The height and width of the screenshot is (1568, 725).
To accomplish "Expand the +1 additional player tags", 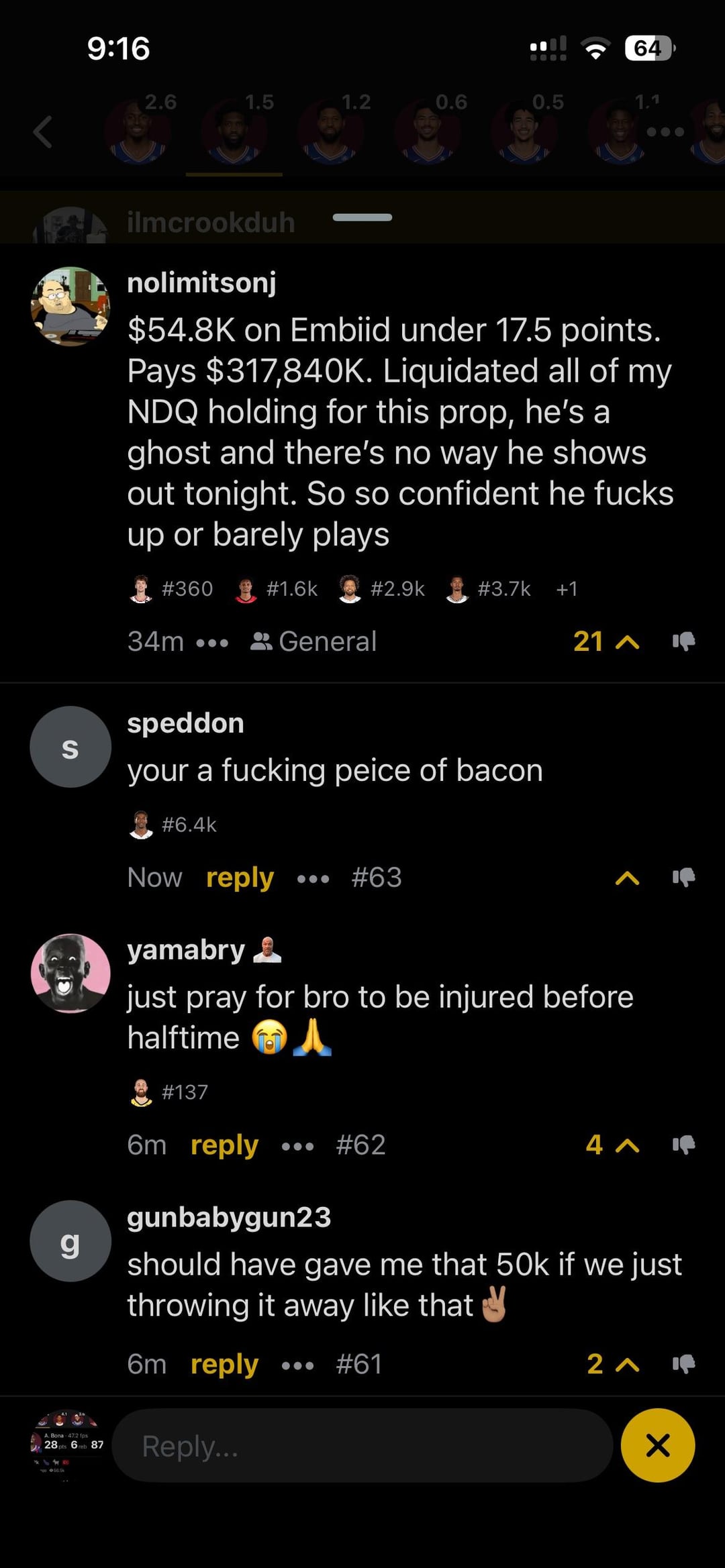I will click(567, 589).
